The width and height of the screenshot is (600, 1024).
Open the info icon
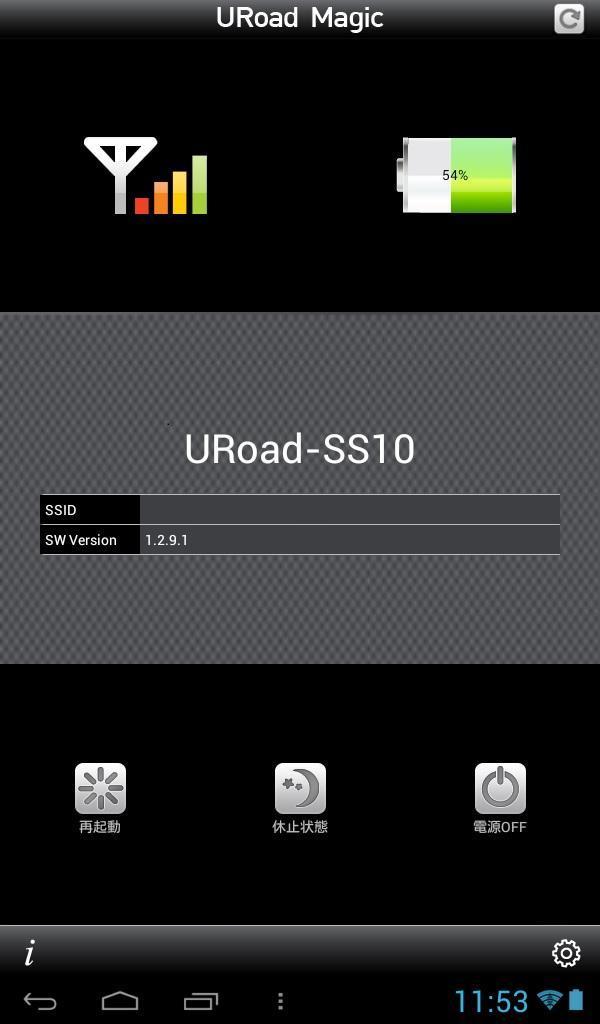click(x=29, y=953)
